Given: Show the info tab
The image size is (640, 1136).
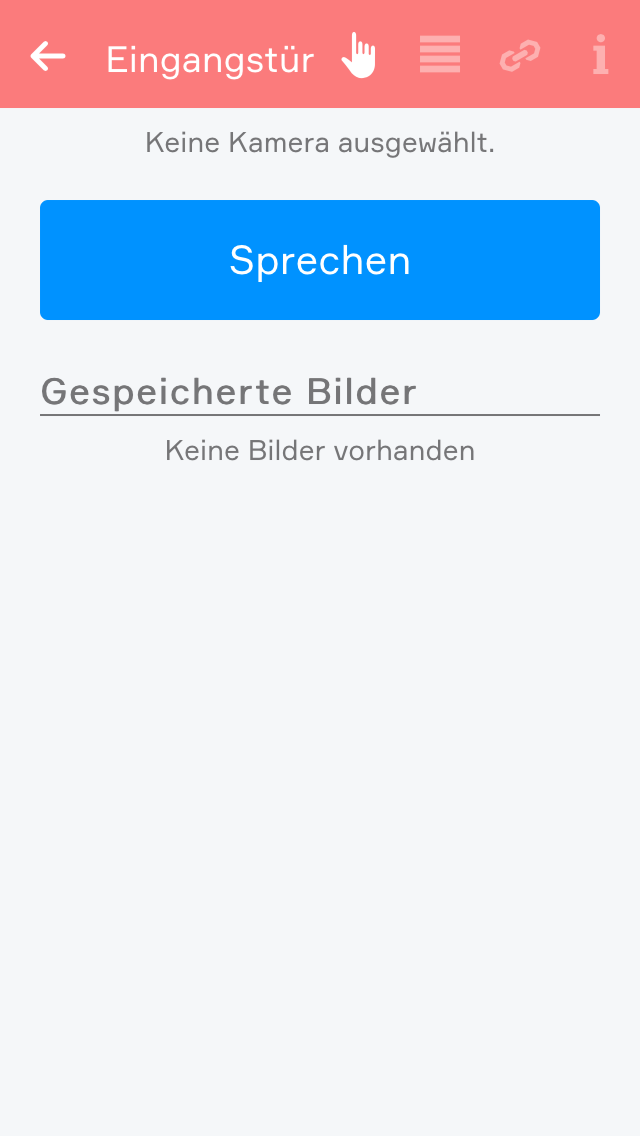Looking at the screenshot, I should [x=600, y=55].
